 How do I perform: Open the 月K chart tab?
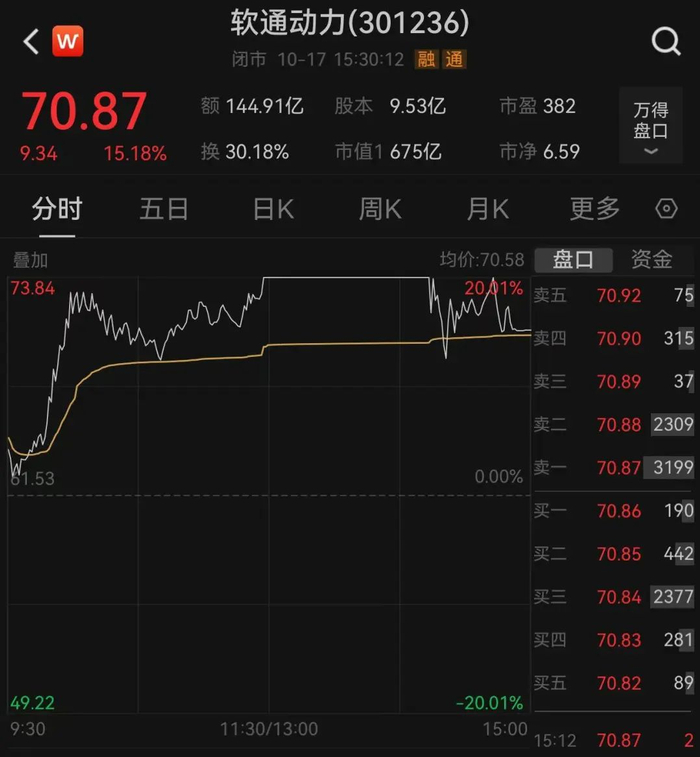pyautogui.click(x=487, y=209)
